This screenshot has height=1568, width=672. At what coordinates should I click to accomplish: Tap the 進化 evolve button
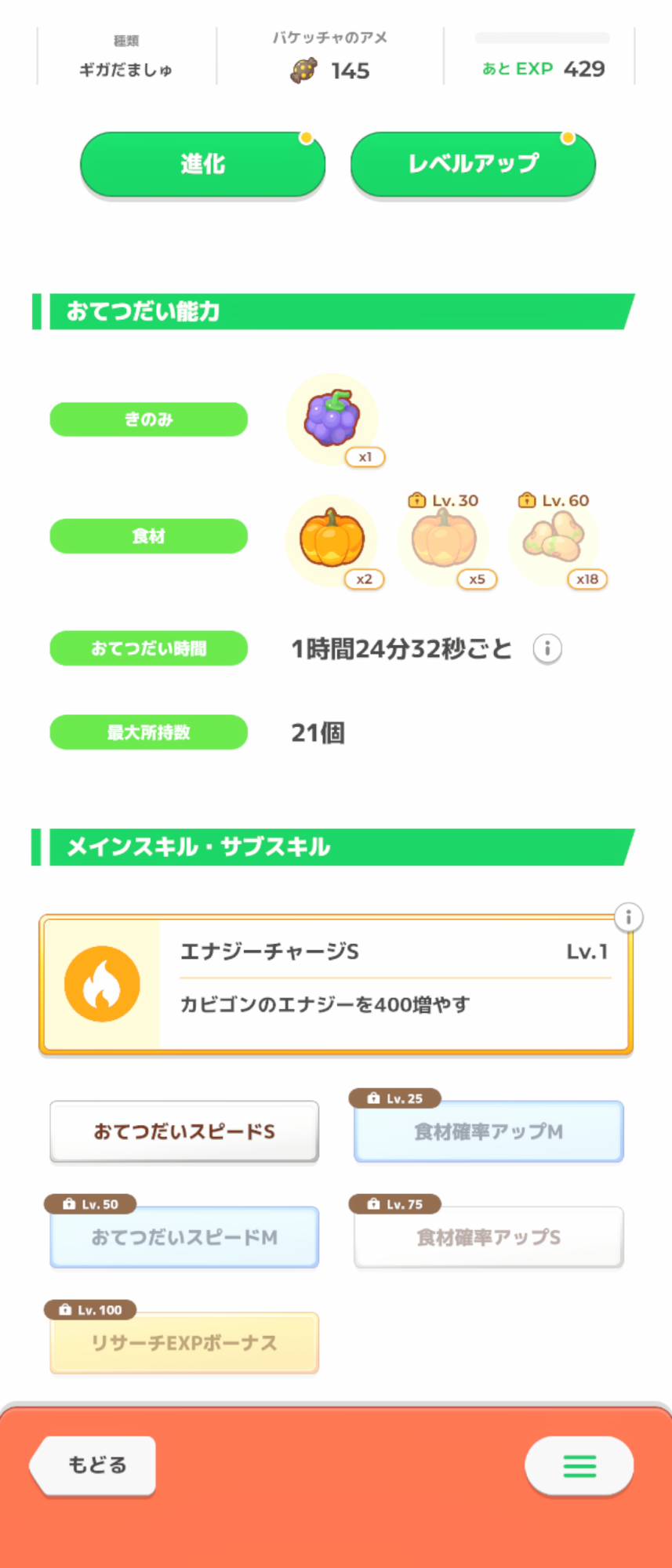tap(202, 164)
